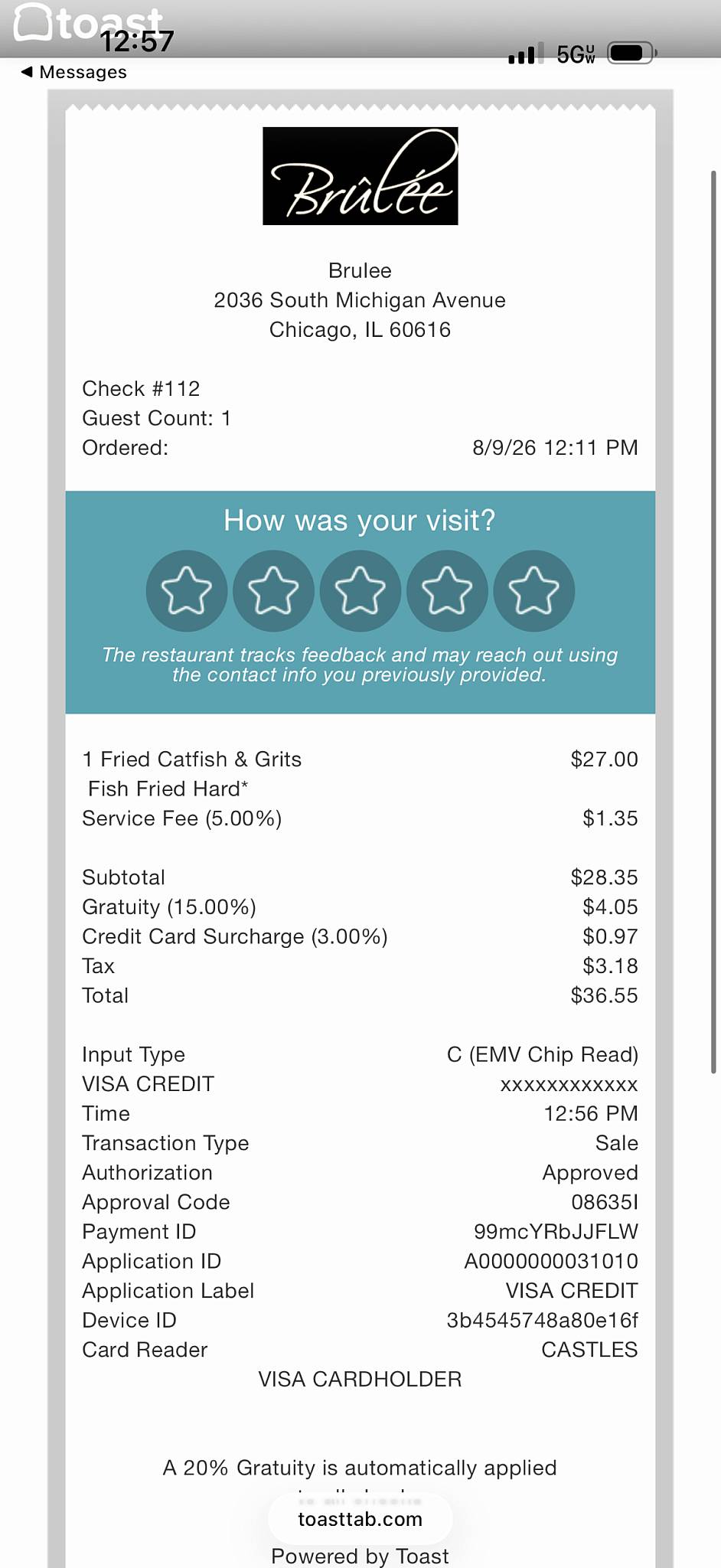This screenshot has height=1568, width=721.
Task: Tap the toasttab.com address pill
Action: (x=360, y=1519)
